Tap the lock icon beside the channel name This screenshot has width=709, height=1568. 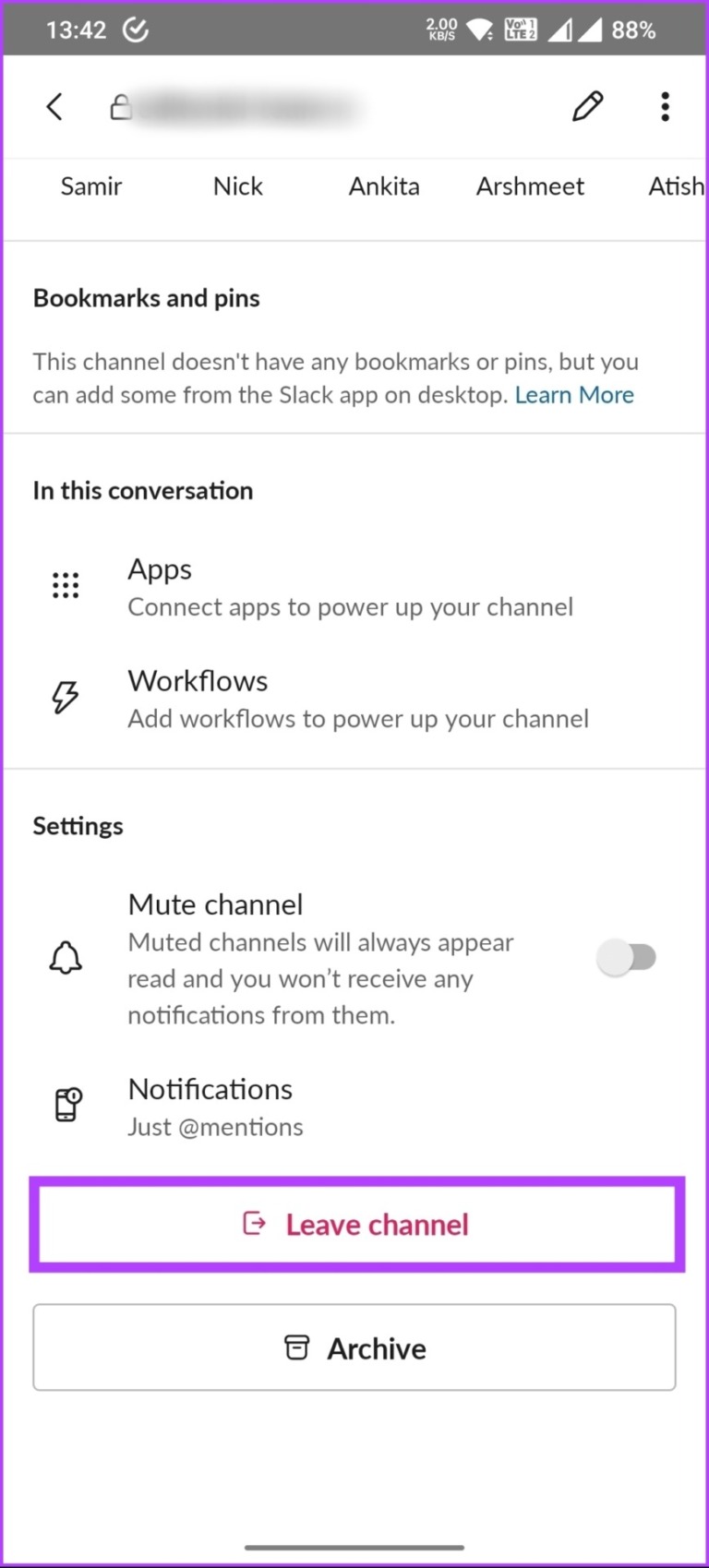(121, 106)
